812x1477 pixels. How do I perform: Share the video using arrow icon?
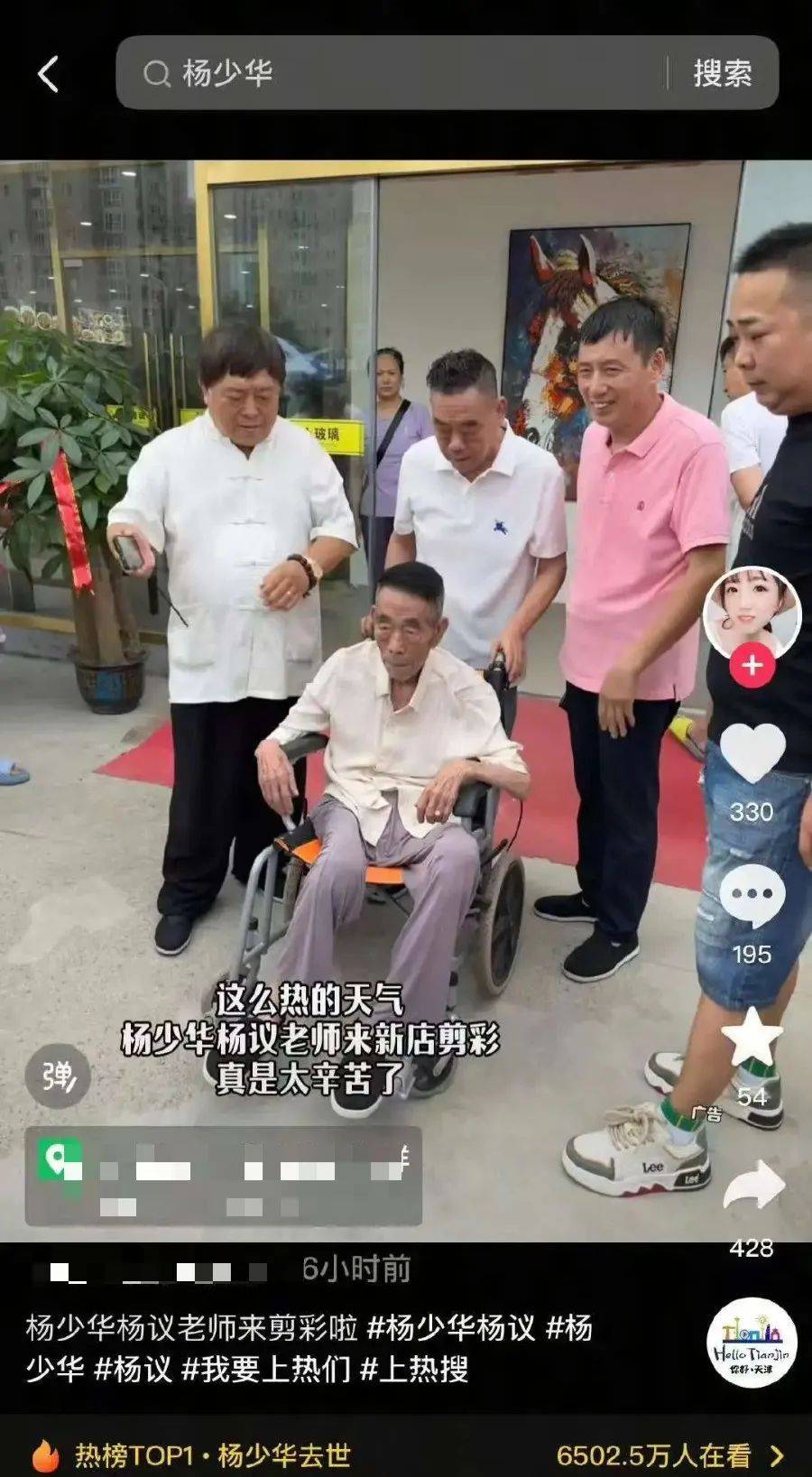[753, 1186]
